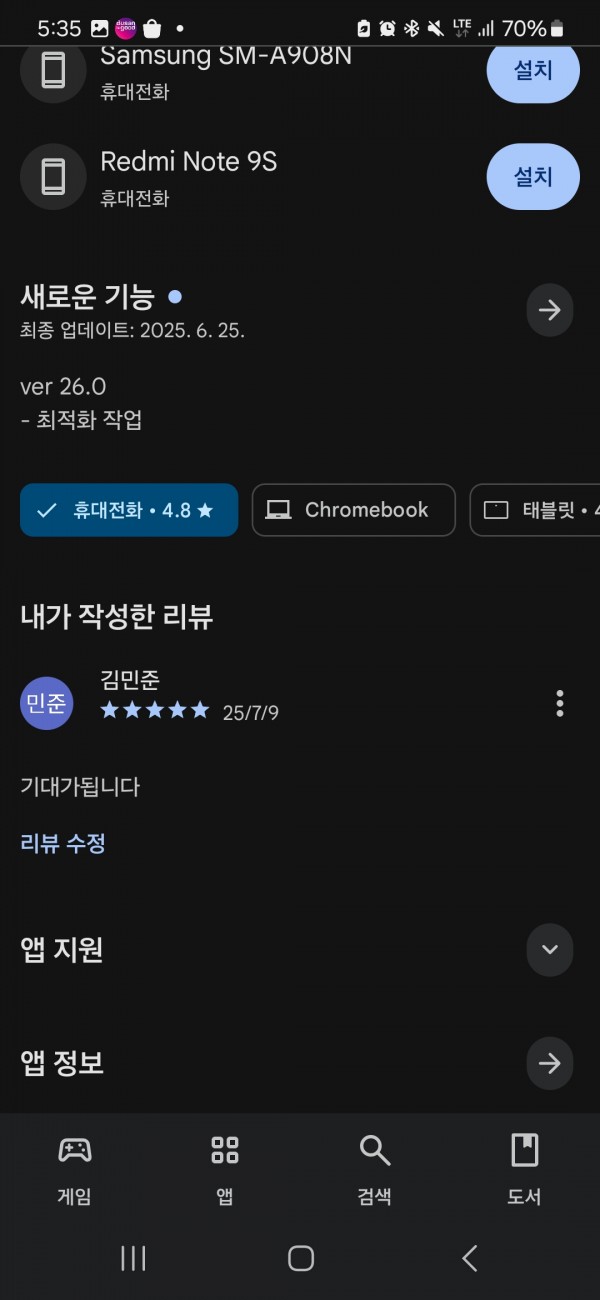
Task: Open the 새로운 기능 arrow for details
Action: (x=550, y=310)
